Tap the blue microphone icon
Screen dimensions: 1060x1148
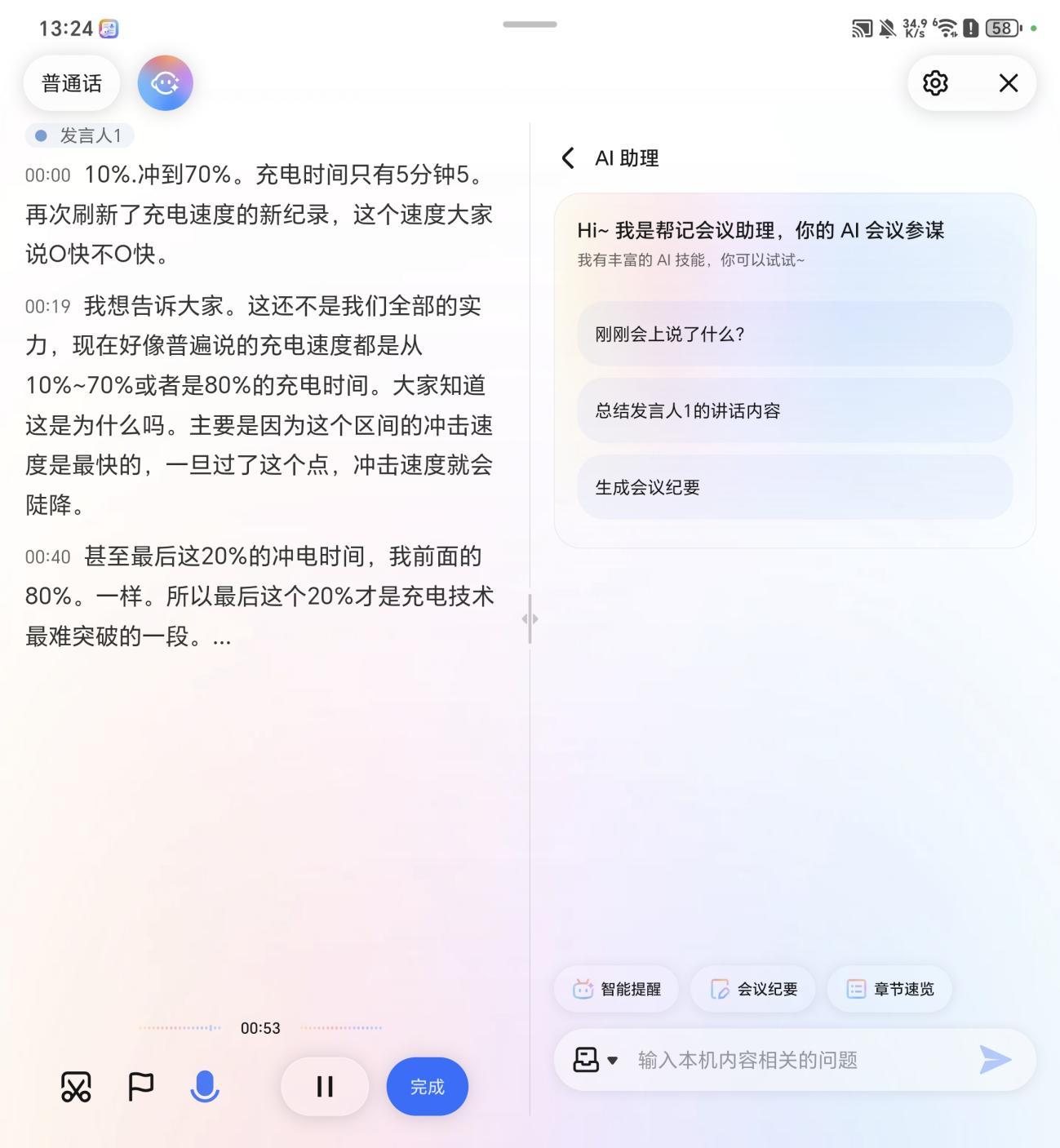[205, 1086]
